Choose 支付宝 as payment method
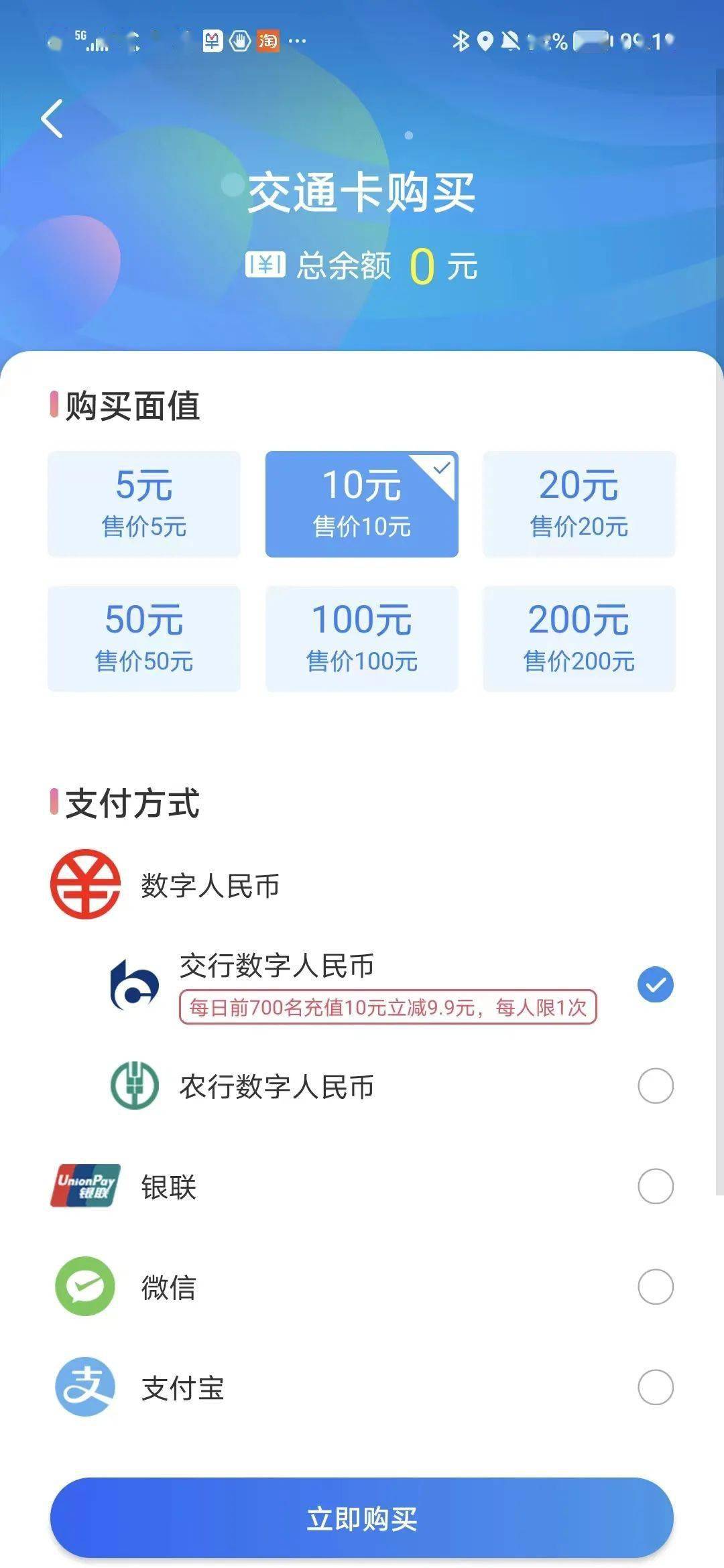This screenshot has height=1568, width=724. pos(655,1387)
